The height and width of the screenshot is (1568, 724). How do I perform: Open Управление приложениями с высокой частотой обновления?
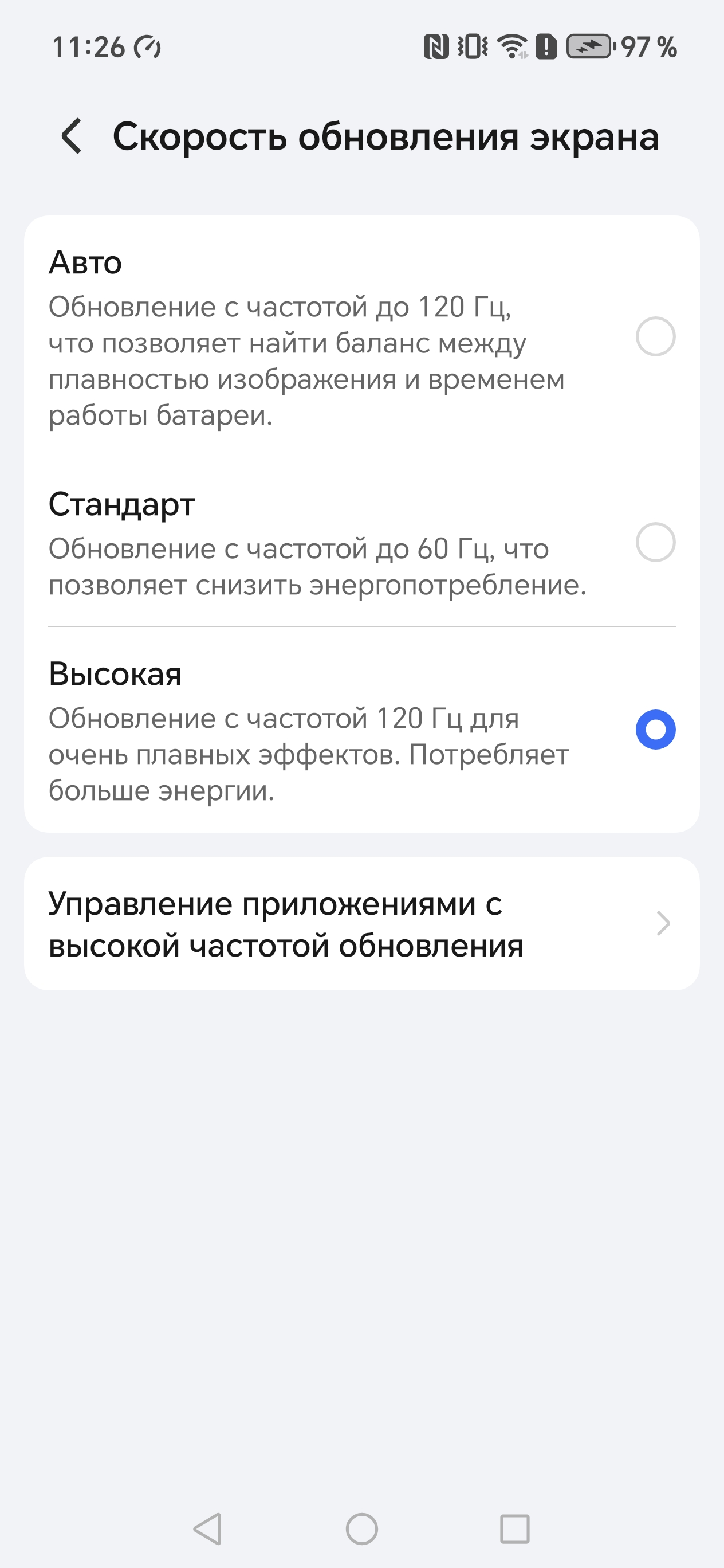pyautogui.click(x=361, y=923)
